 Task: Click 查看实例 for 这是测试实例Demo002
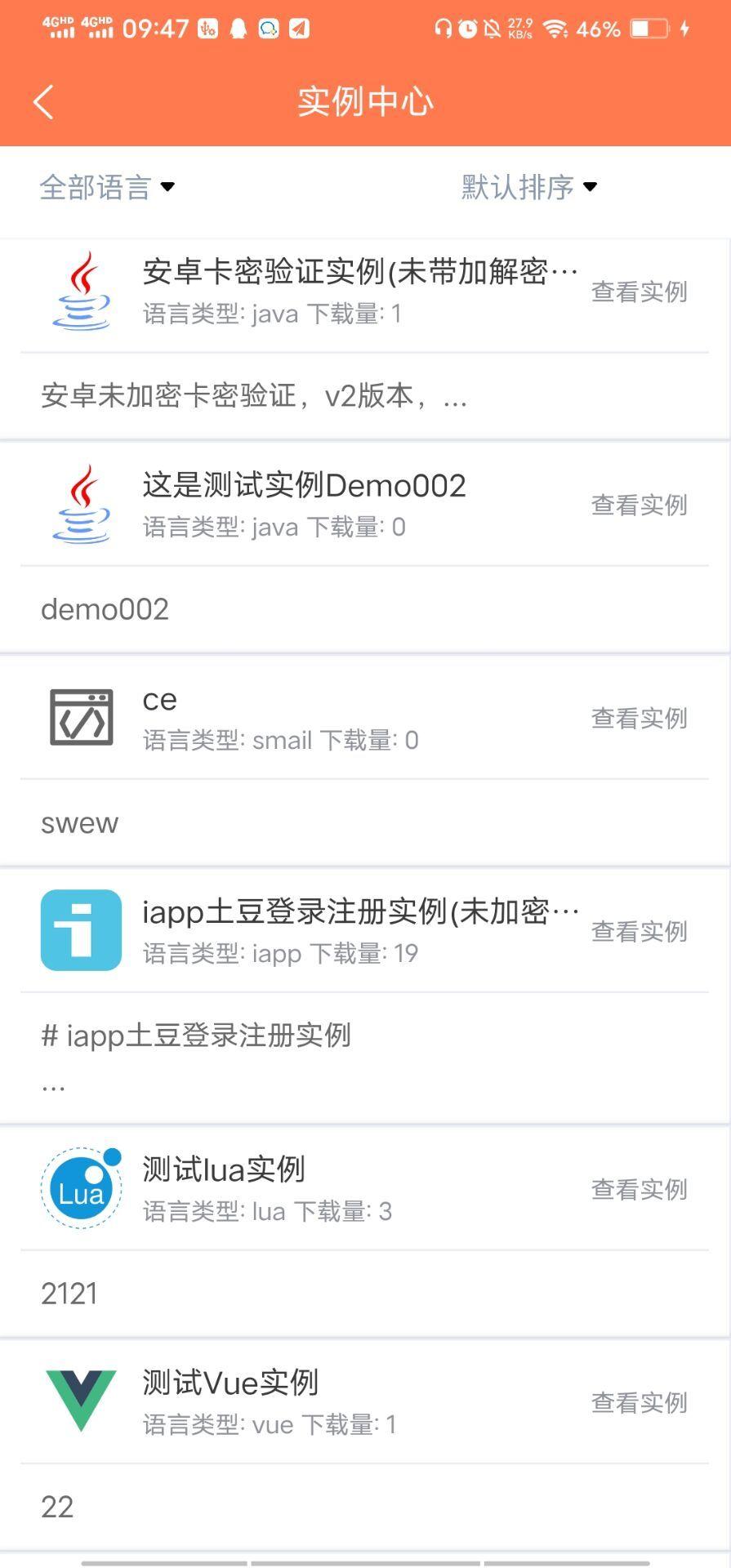(638, 505)
